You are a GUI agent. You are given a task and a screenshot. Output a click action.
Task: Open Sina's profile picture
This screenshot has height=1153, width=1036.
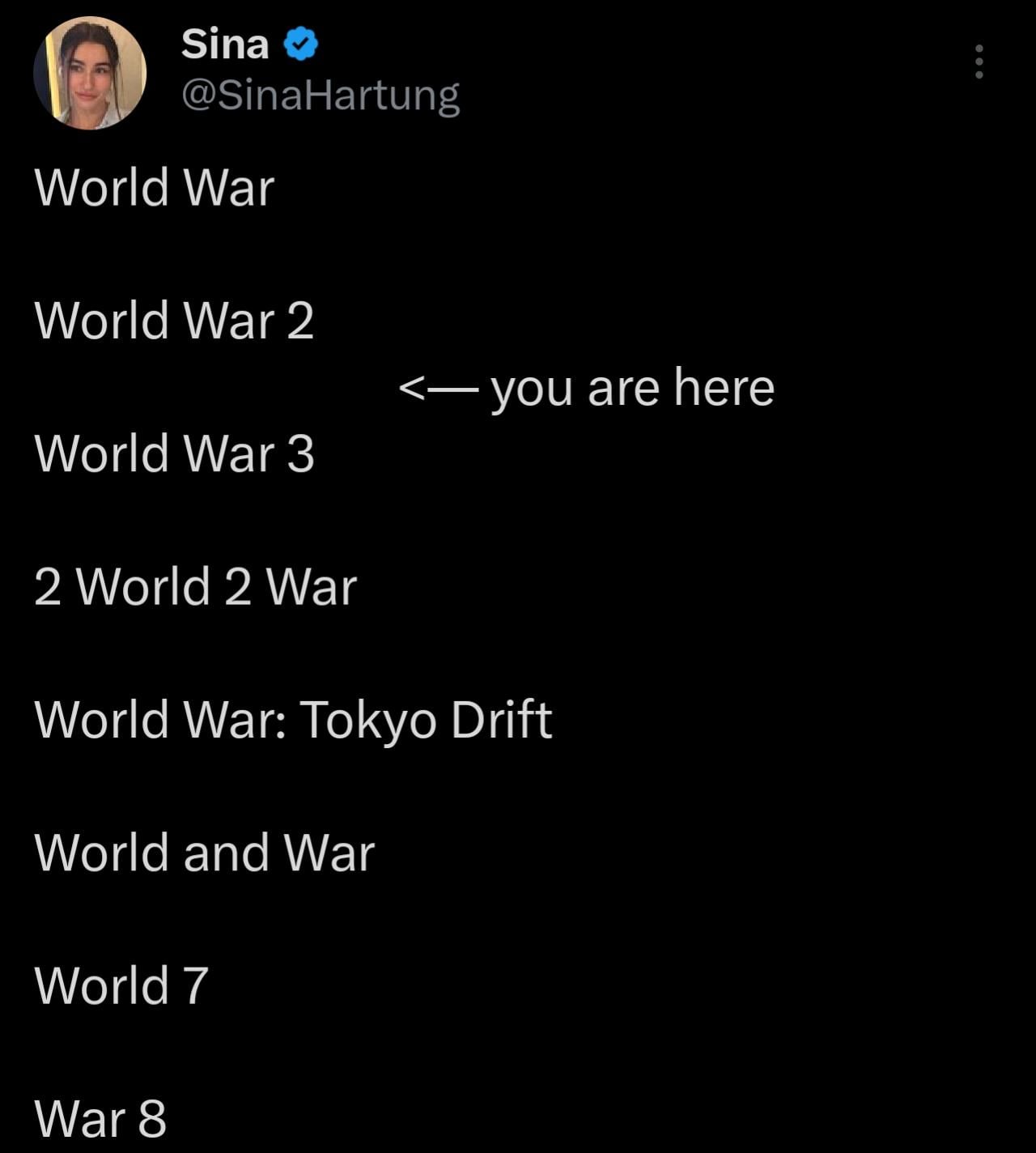coord(90,73)
